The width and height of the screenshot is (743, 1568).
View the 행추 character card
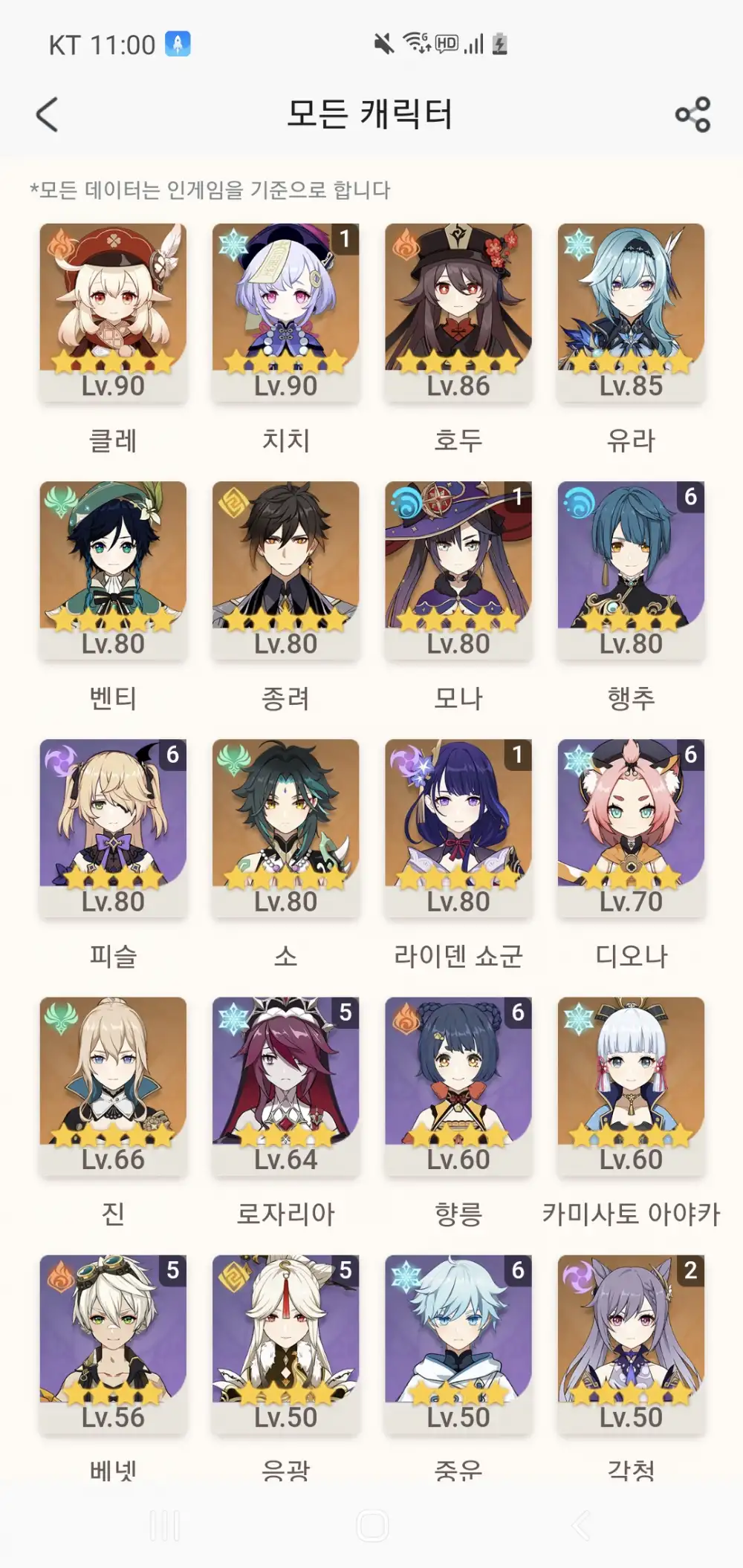(631, 570)
